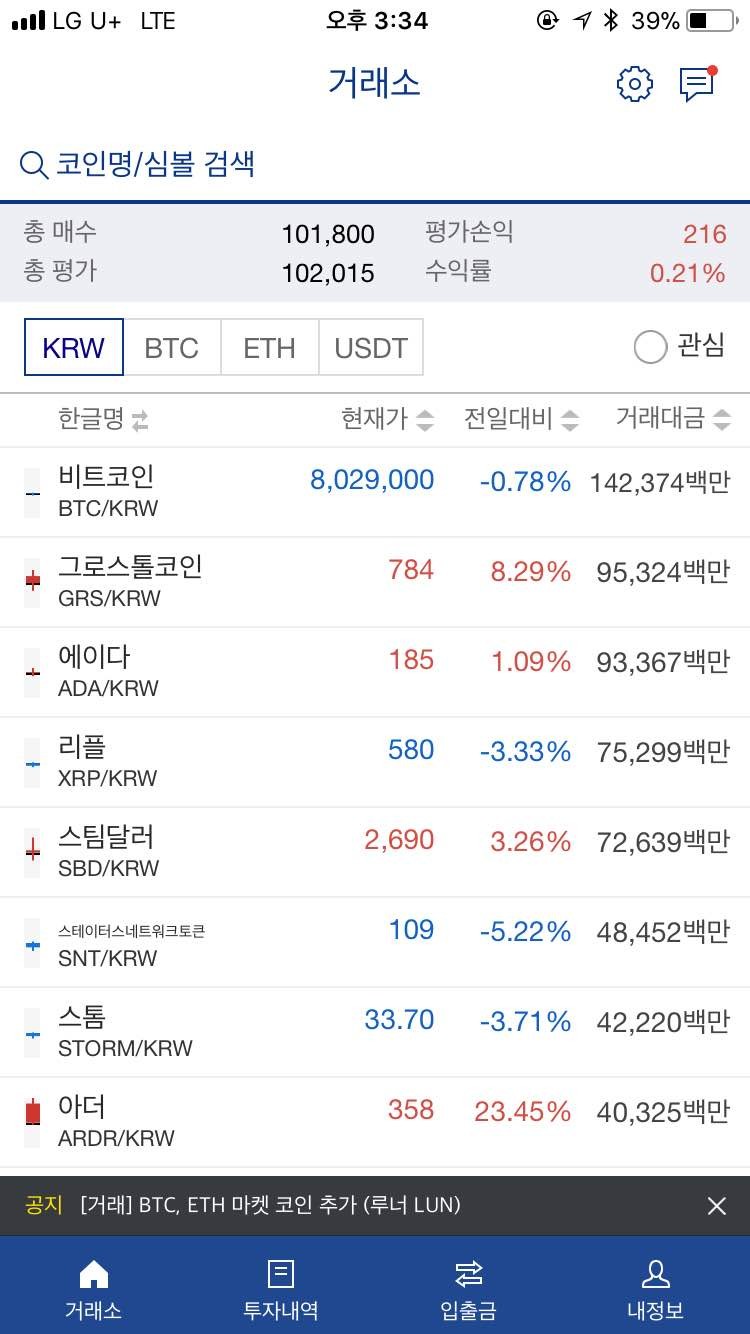This screenshot has height=1334, width=750.
Task: Switch to the USDT market tab
Action: click(x=371, y=347)
